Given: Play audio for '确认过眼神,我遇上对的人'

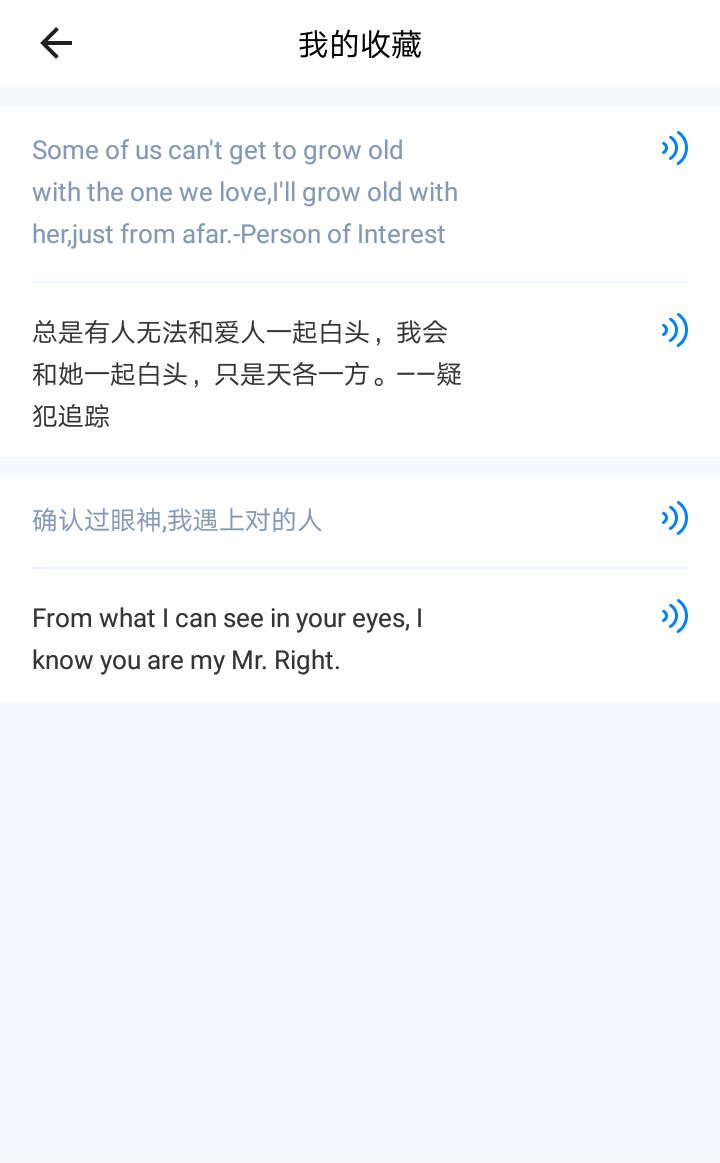Looking at the screenshot, I should pos(675,518).
